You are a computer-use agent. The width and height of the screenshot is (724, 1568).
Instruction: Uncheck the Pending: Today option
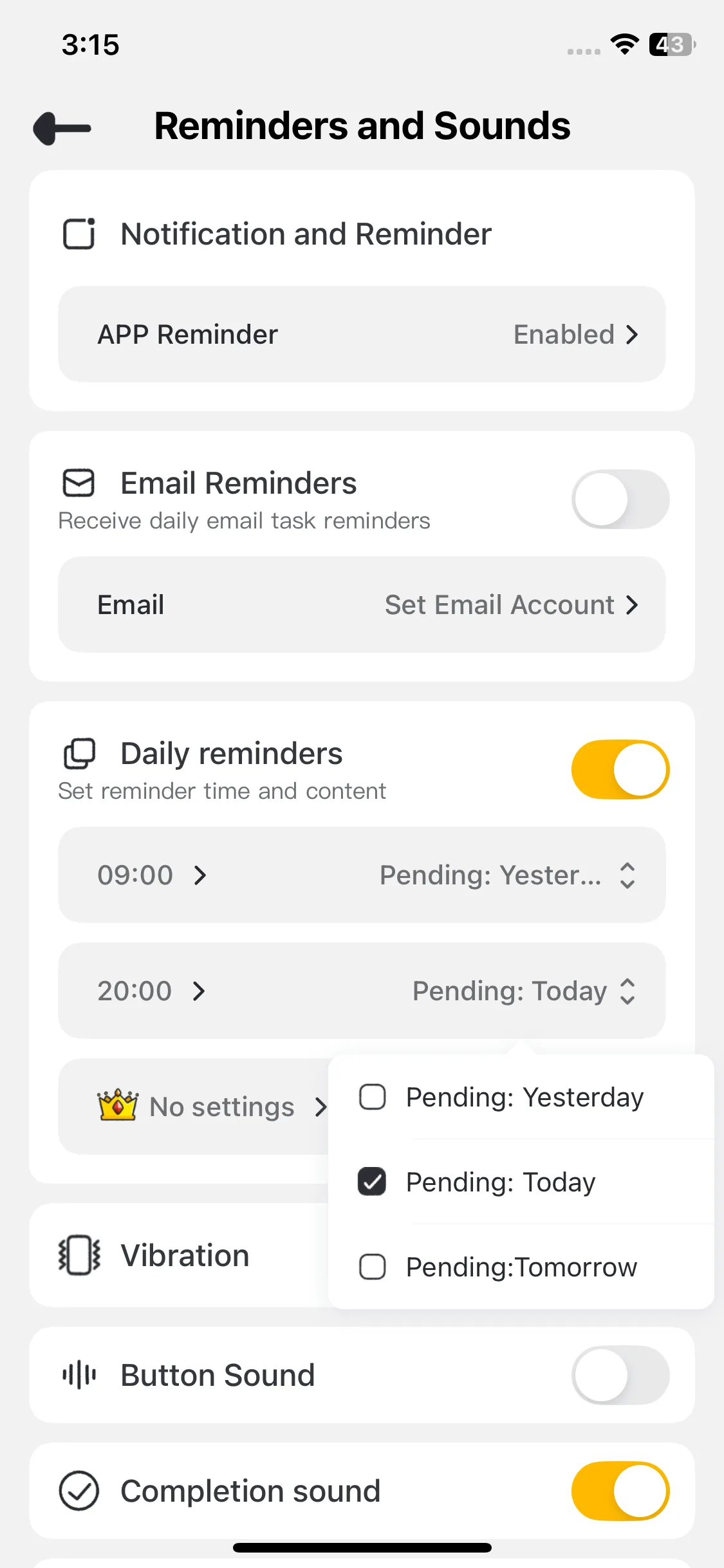click(x=372, y=1182)
